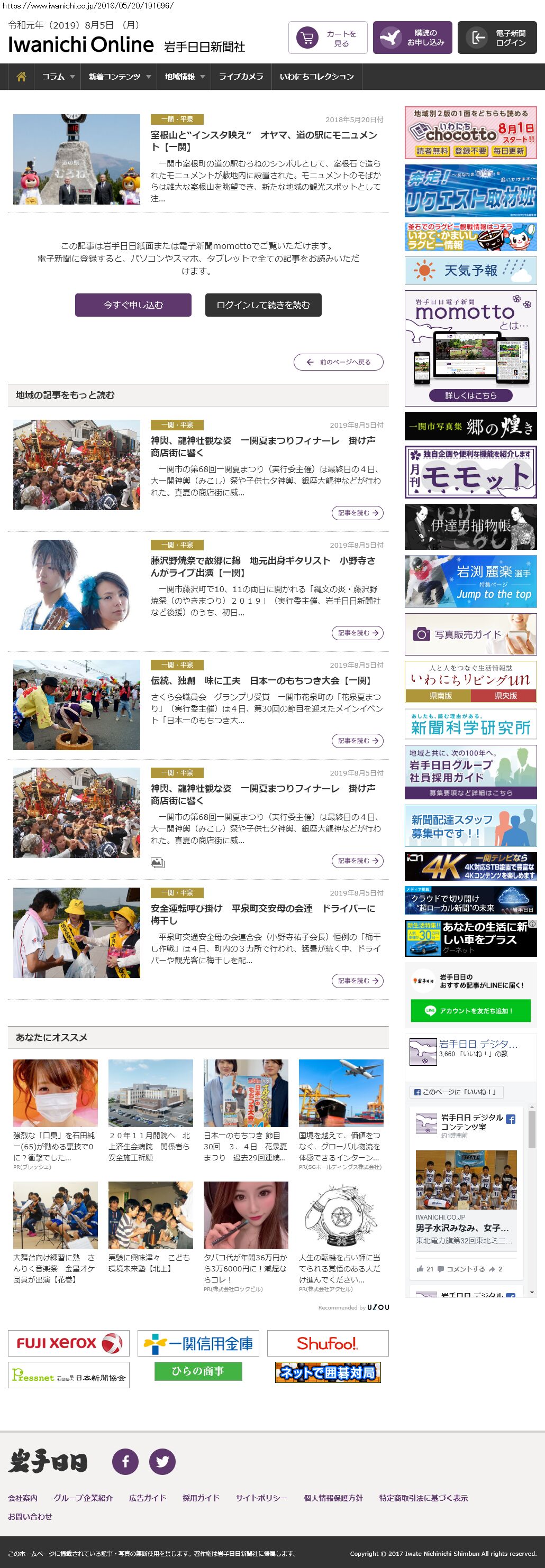Expand the コラム menu
The width and height of the screenshot is (545, 1568).
click(x=58, y=77)
